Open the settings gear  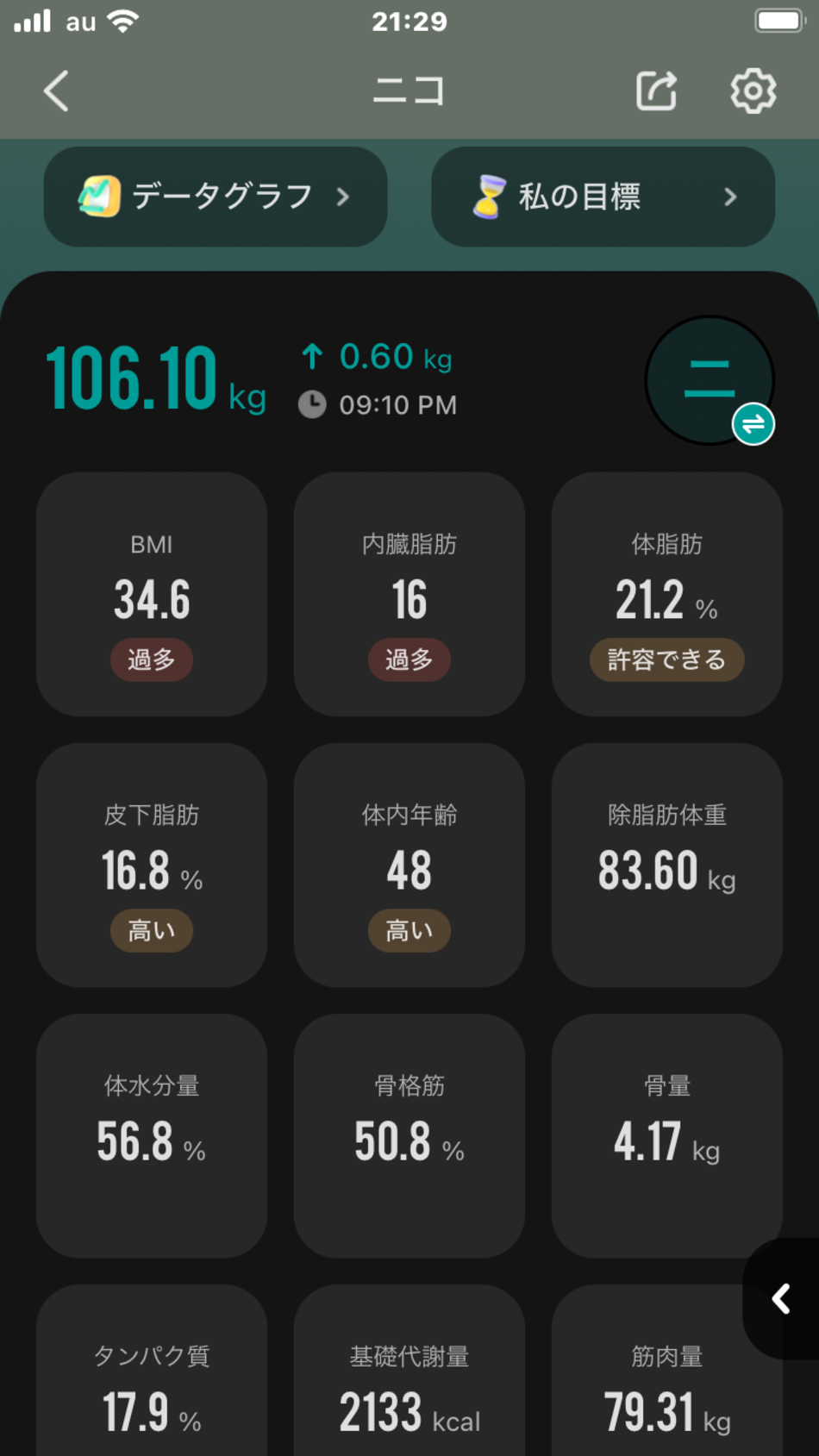753,91
